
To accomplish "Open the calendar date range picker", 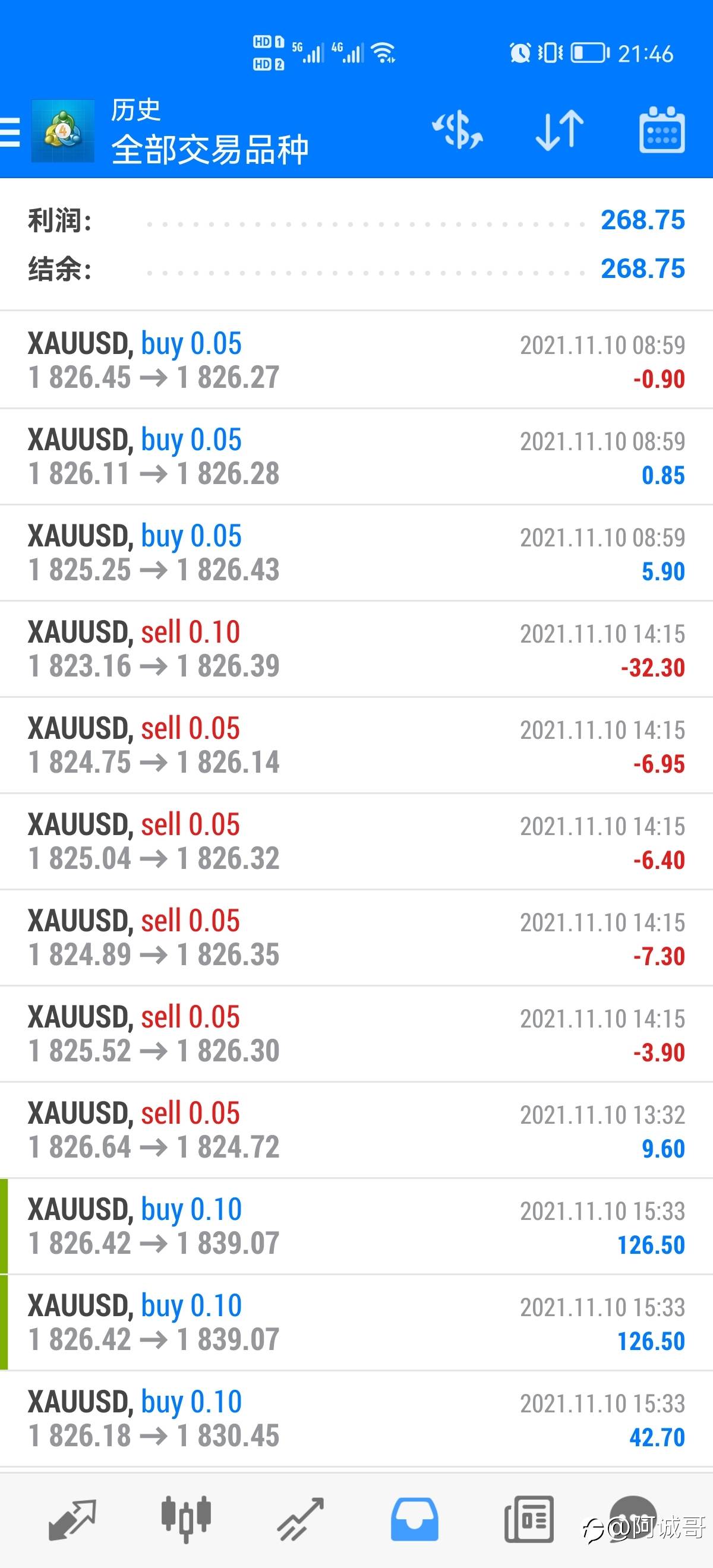I will 662,130.
